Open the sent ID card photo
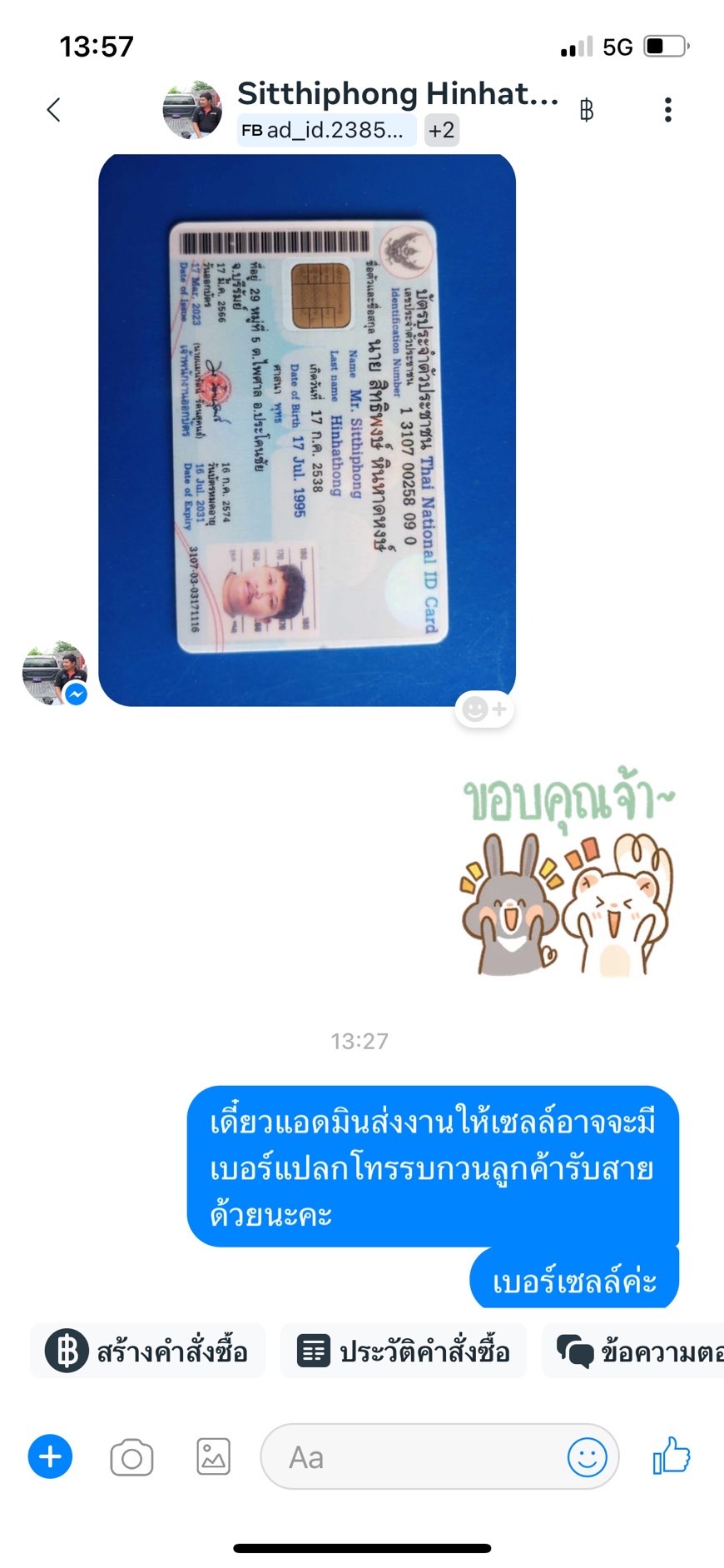 pos(307,430)
